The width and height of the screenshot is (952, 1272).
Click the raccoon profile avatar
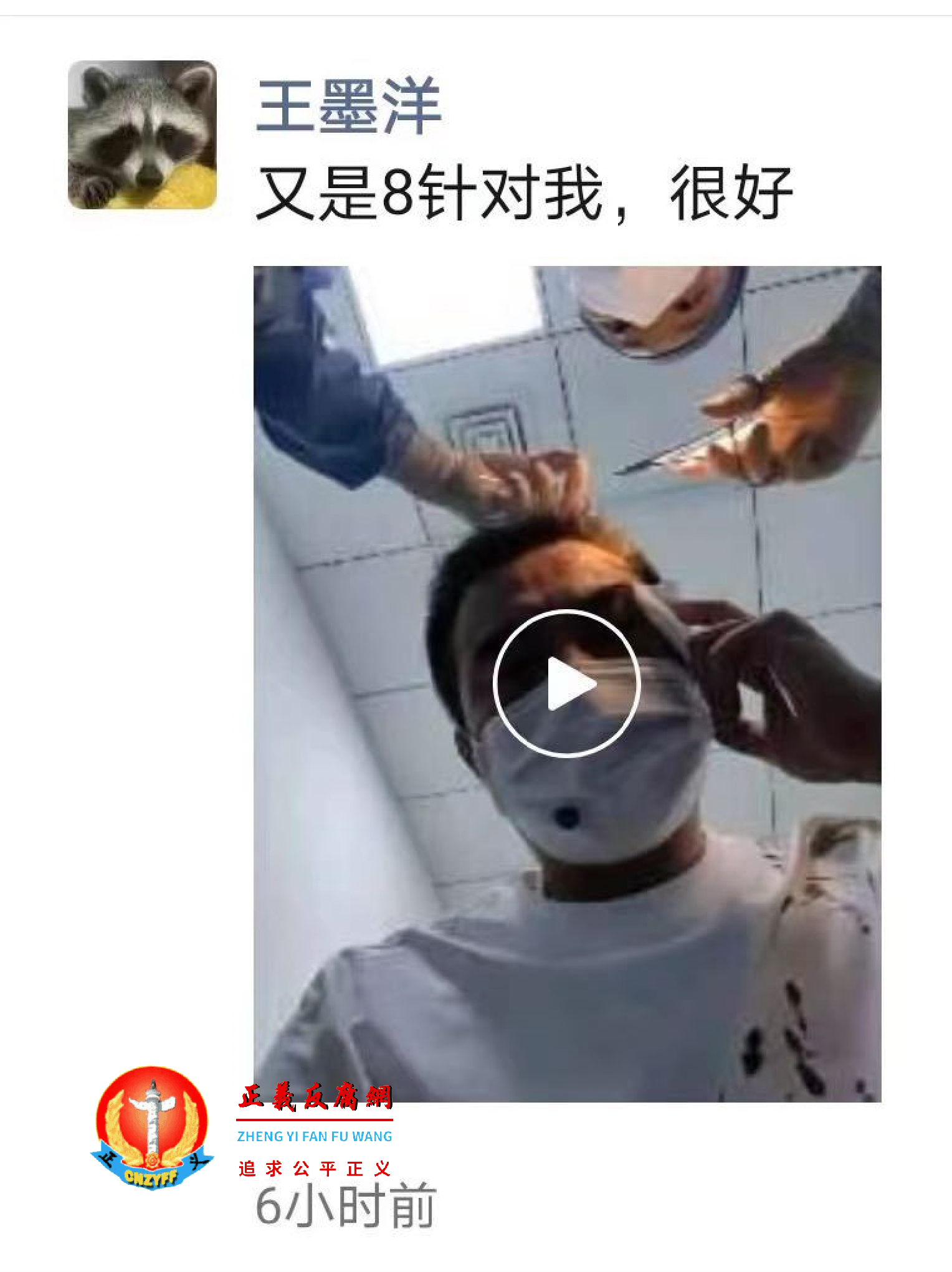click(142, 134)
